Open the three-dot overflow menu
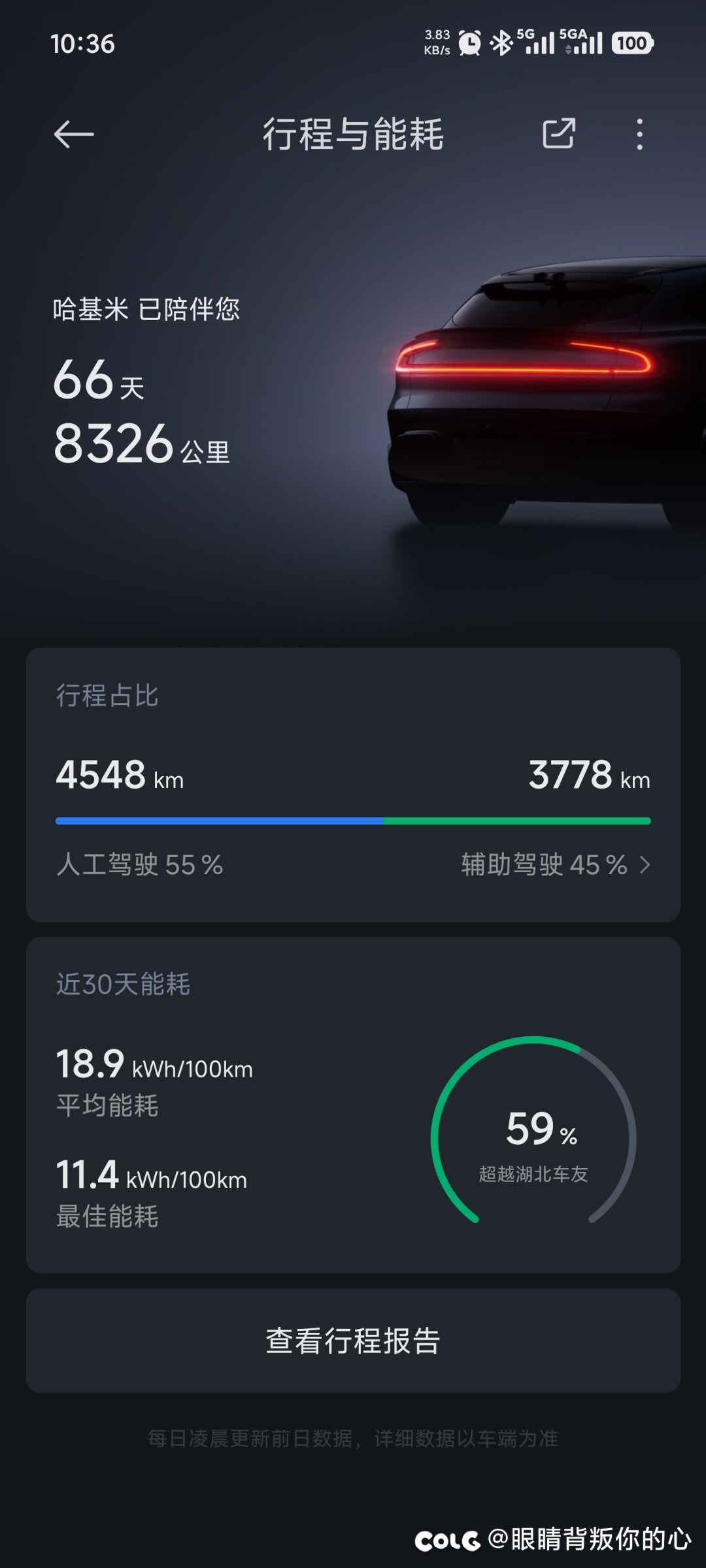The height and width of the screenshot is (1568, 706). click(x=639, y=135)
